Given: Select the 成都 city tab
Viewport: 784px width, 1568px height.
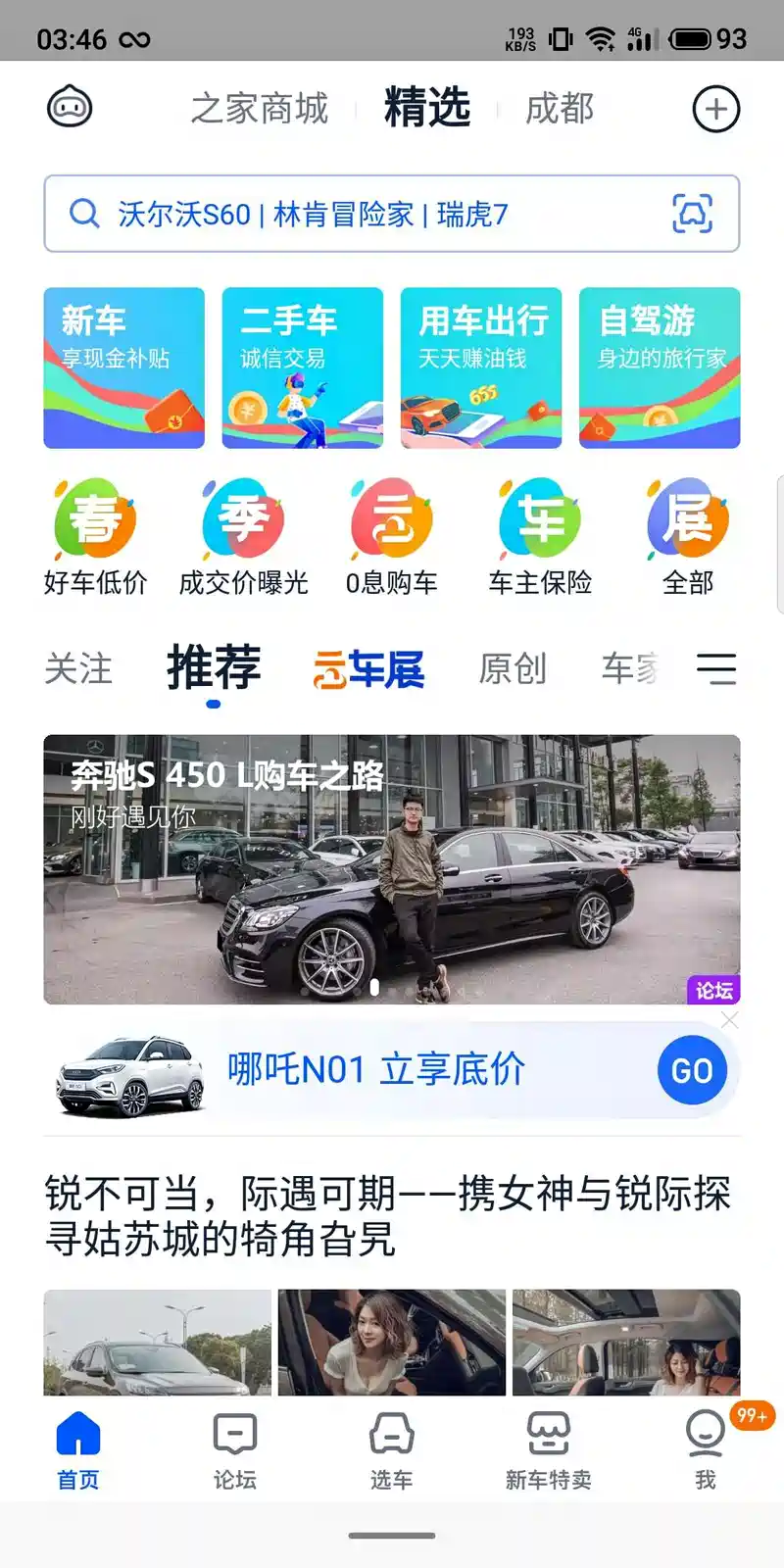Looking at the screenshot, I should click(560, 109).
